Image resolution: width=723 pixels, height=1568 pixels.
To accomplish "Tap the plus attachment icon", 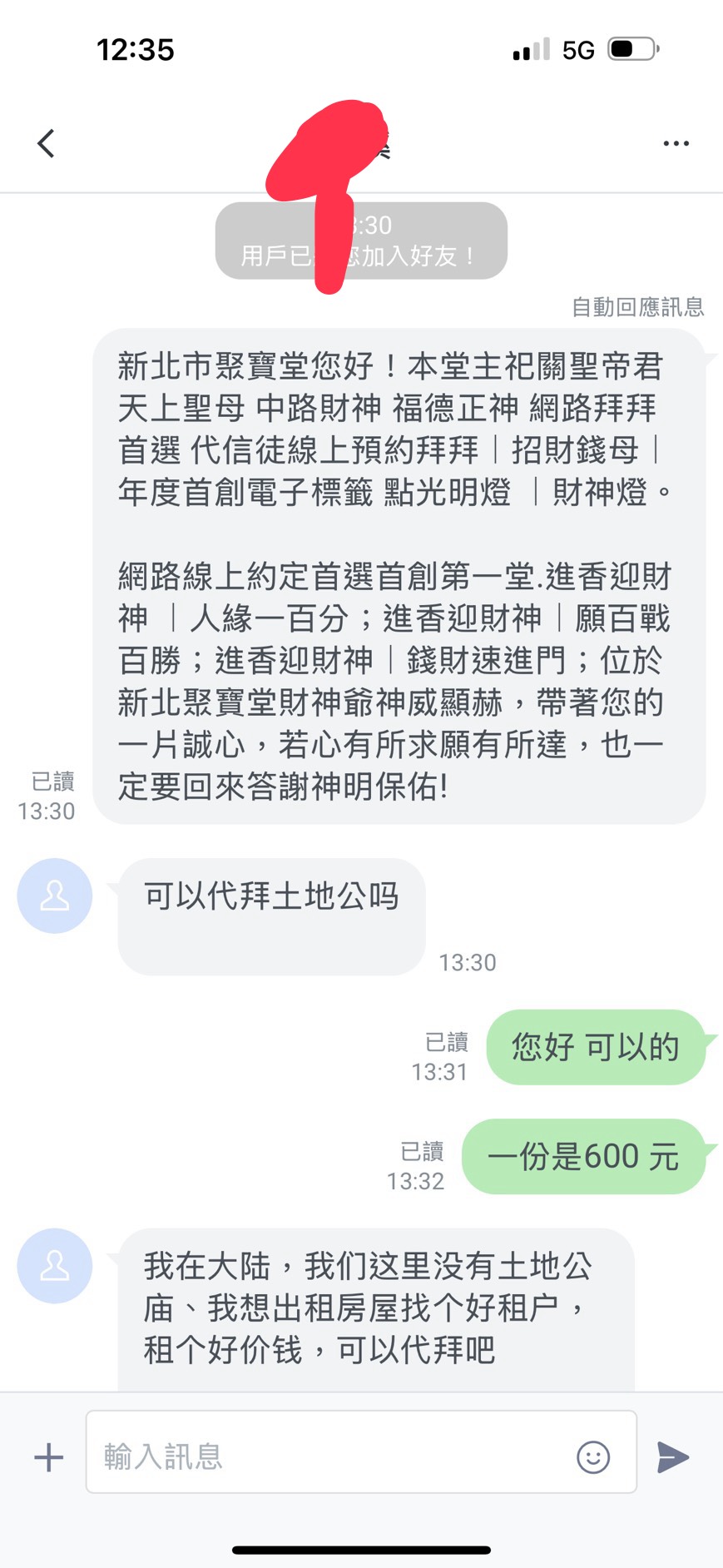I will point(48,1457).
